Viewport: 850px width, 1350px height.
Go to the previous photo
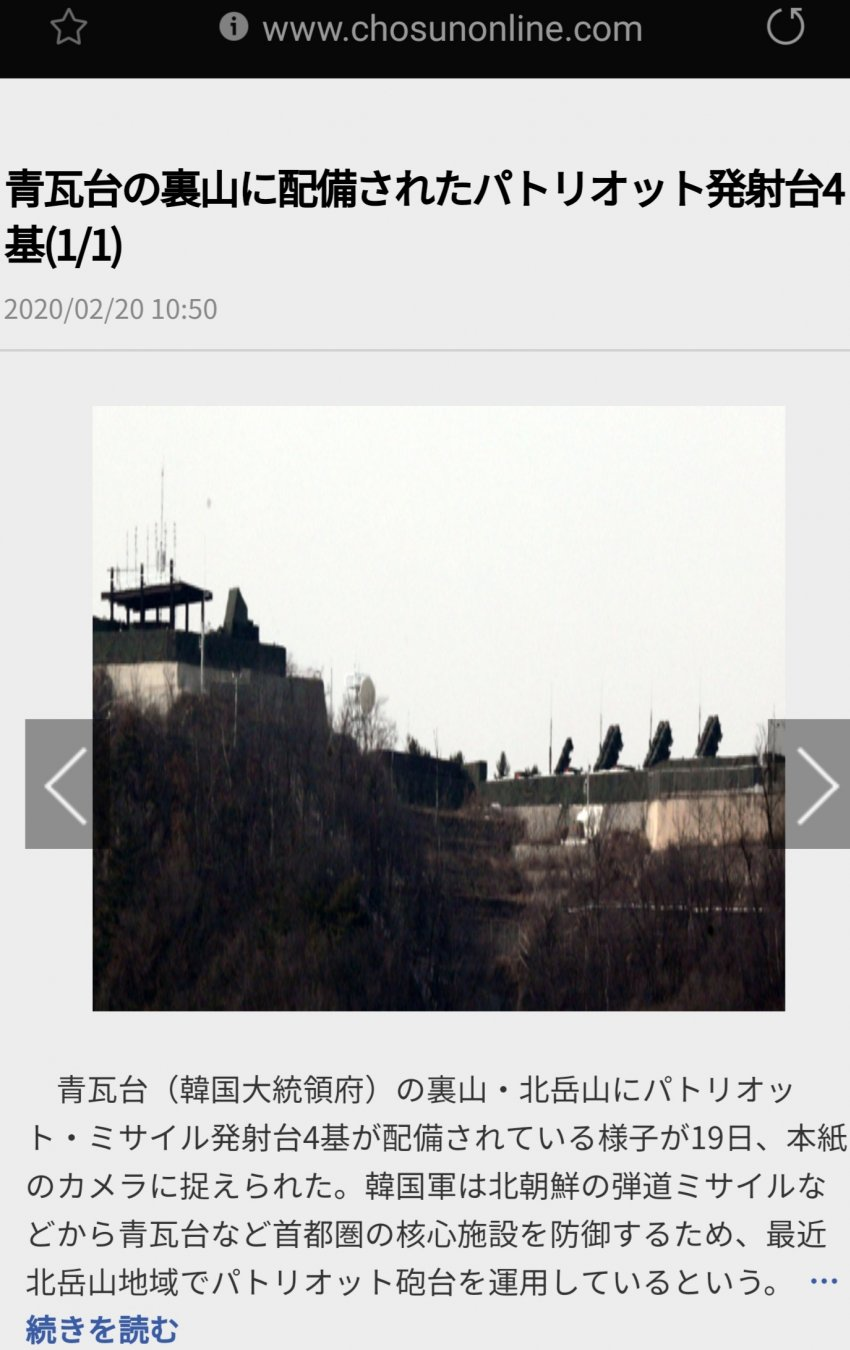[x=62, y=784]
